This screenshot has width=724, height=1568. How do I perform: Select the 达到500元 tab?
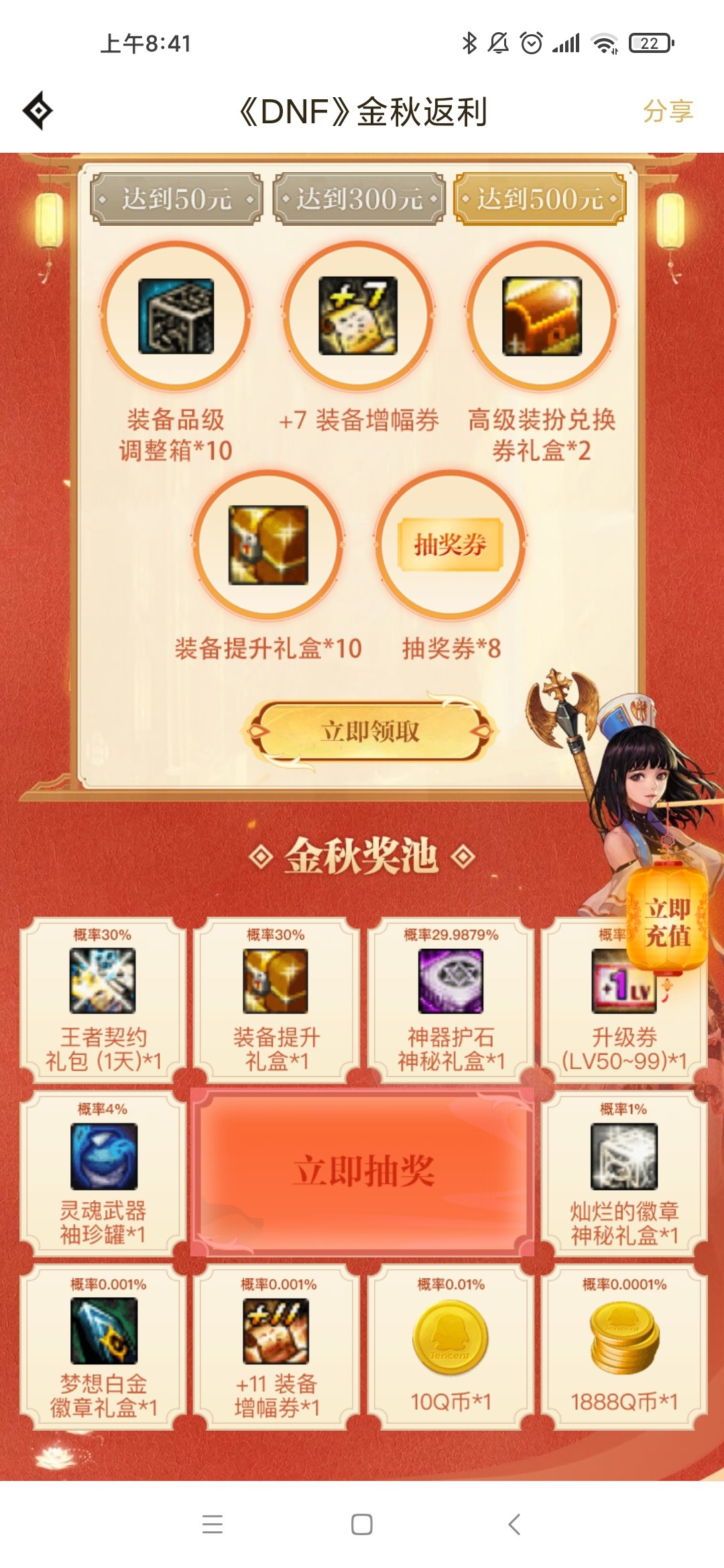click(x=540, y=199)
